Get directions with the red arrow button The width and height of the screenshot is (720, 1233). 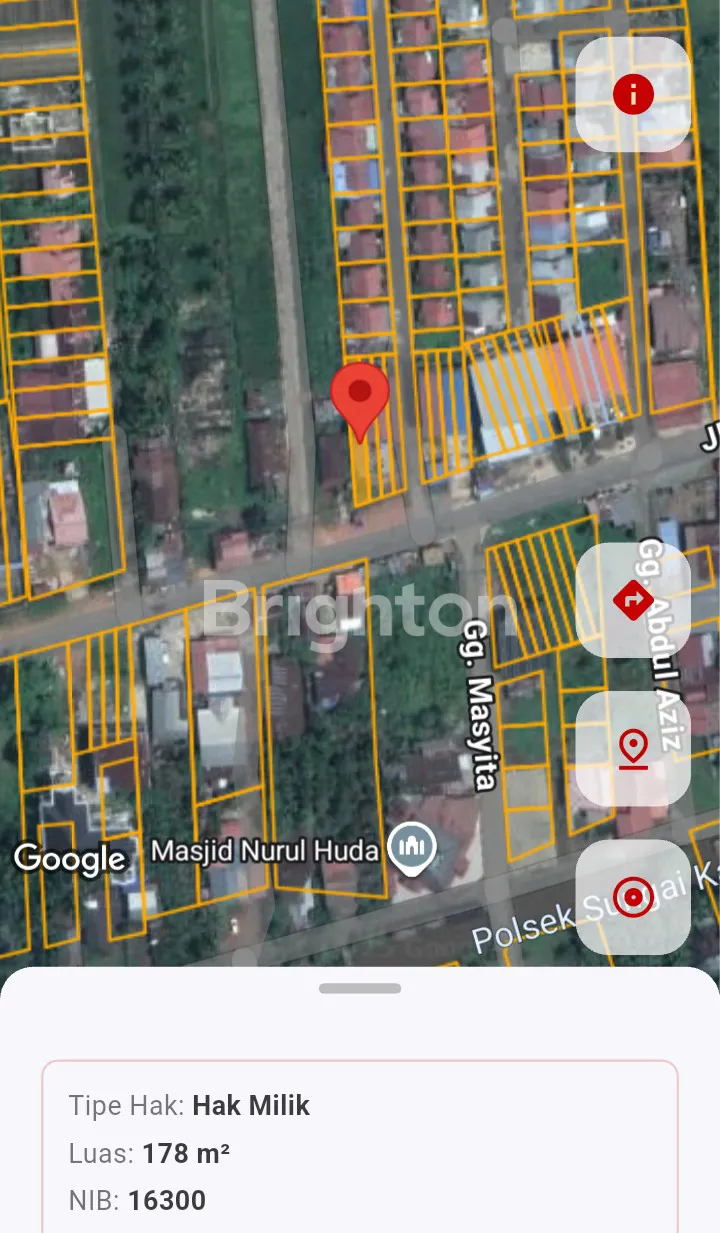pyautogui.click(x=633, y=600)
